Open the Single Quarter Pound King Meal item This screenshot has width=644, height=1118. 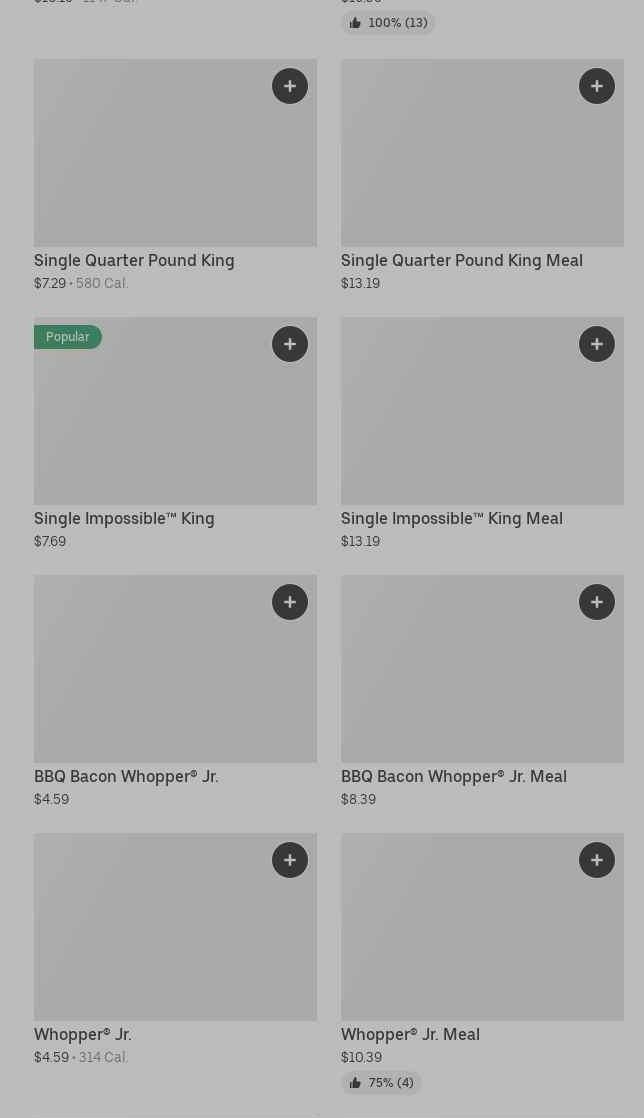click(x=482, y=175)
